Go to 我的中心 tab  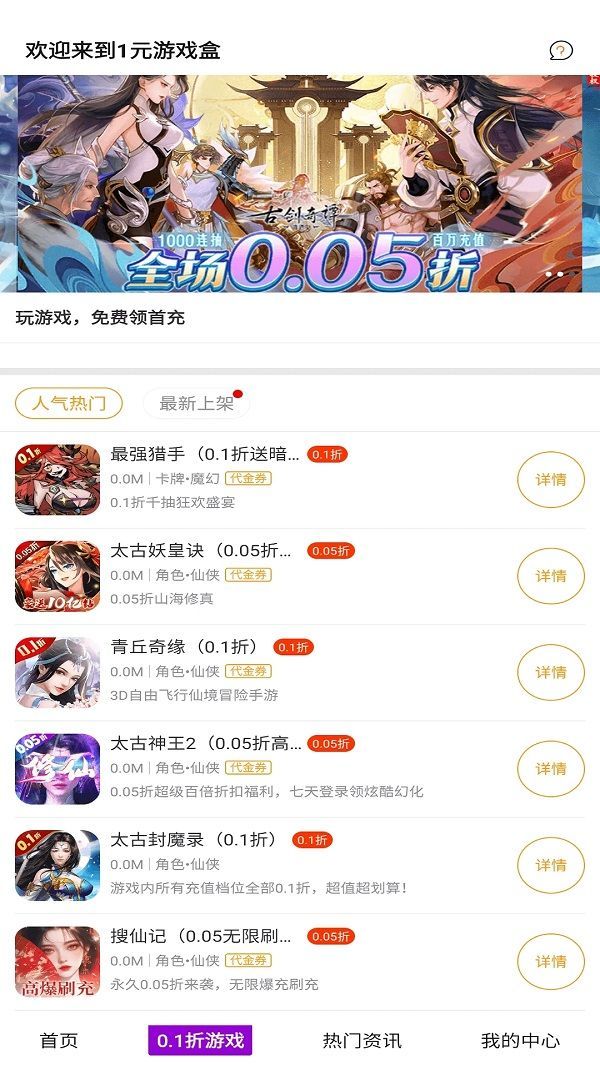click(x=520, y=1040)
